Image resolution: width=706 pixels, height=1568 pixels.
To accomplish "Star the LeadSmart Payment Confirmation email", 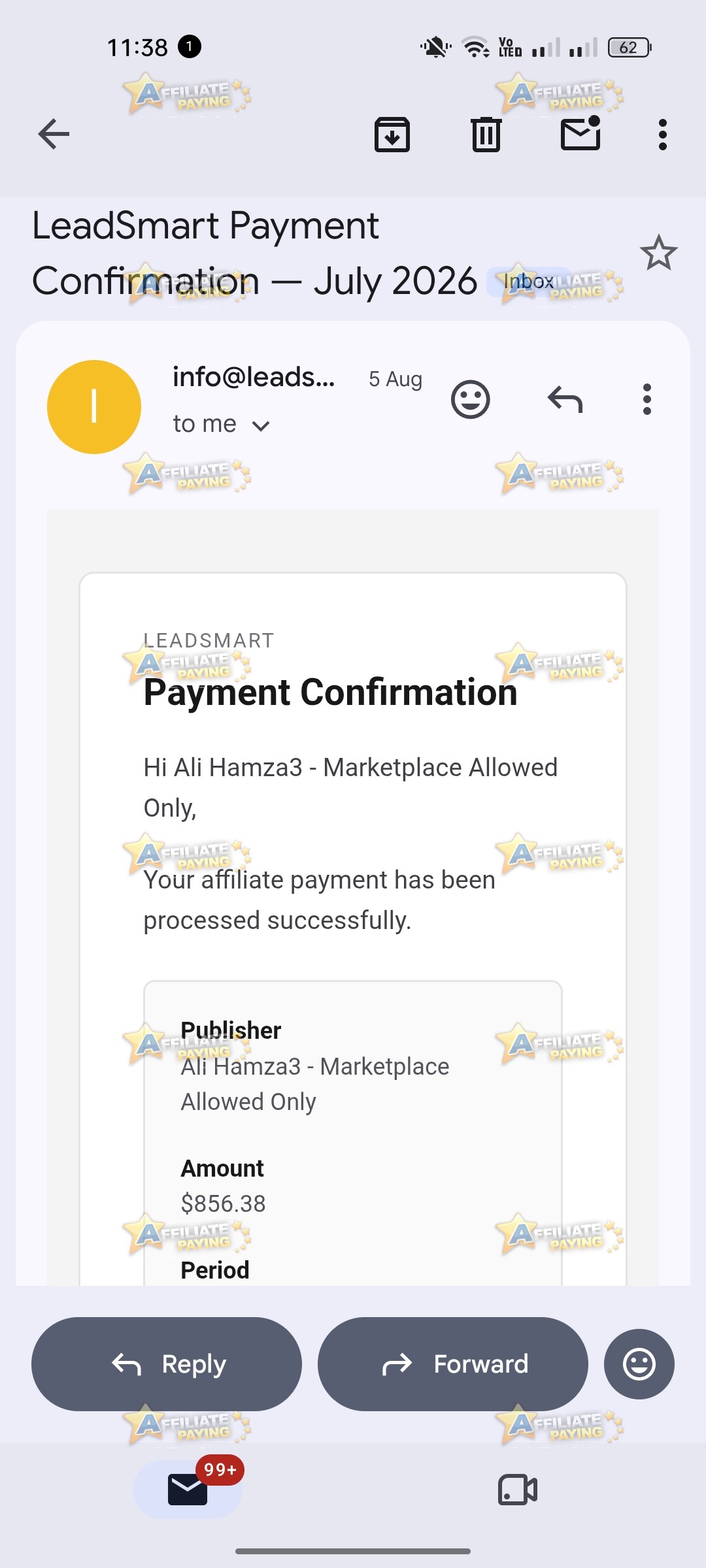I will point(658,253).
